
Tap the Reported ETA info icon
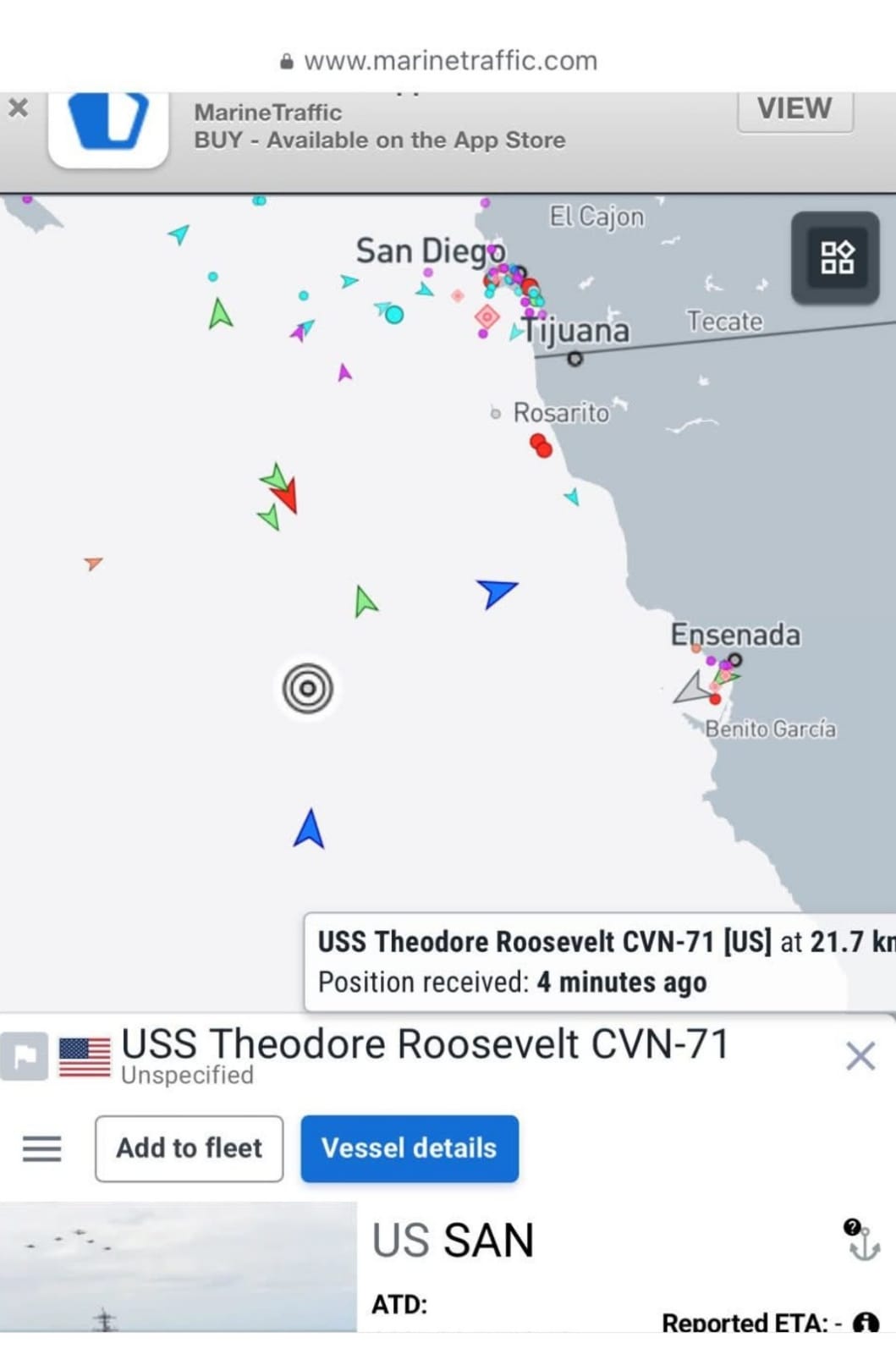tap(866, 1323)
